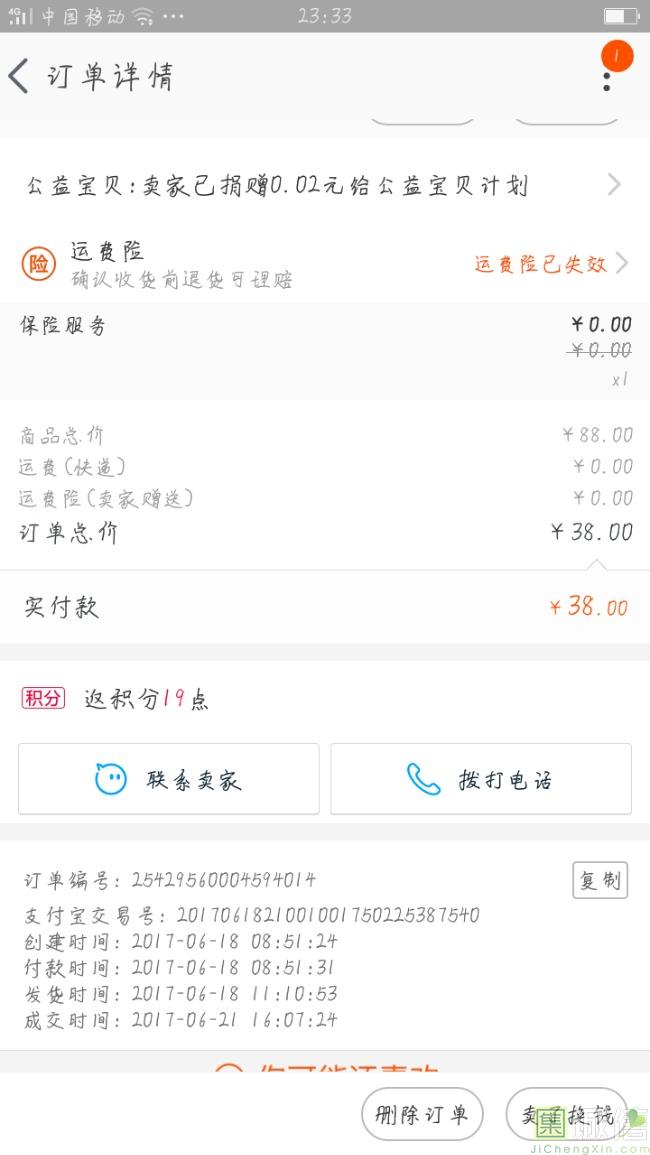Image resolution: width=650 pixels, height=1155 pixels.
Task: Copy the order number with 复制
Action: 600,880
